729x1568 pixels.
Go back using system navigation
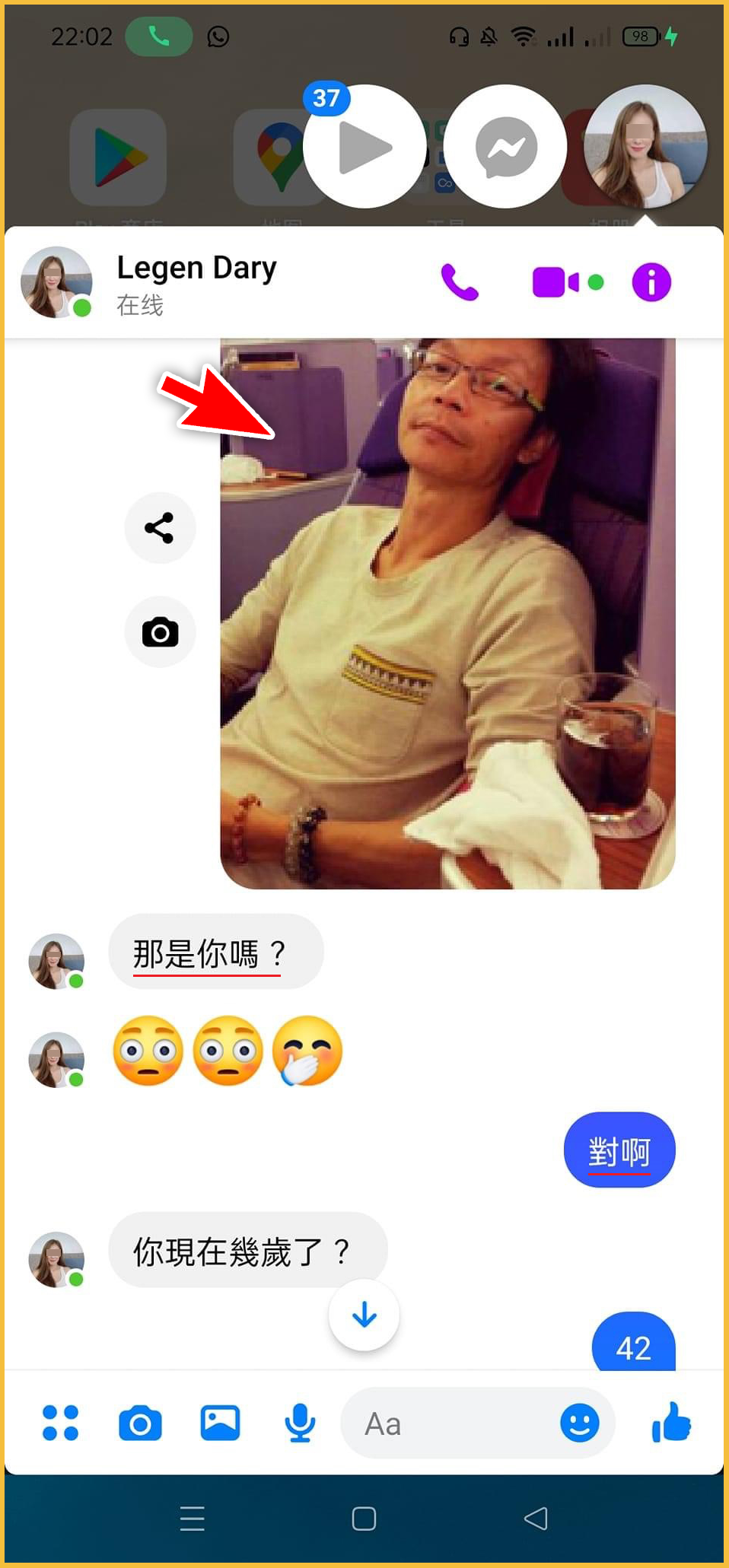[536, 1519]
